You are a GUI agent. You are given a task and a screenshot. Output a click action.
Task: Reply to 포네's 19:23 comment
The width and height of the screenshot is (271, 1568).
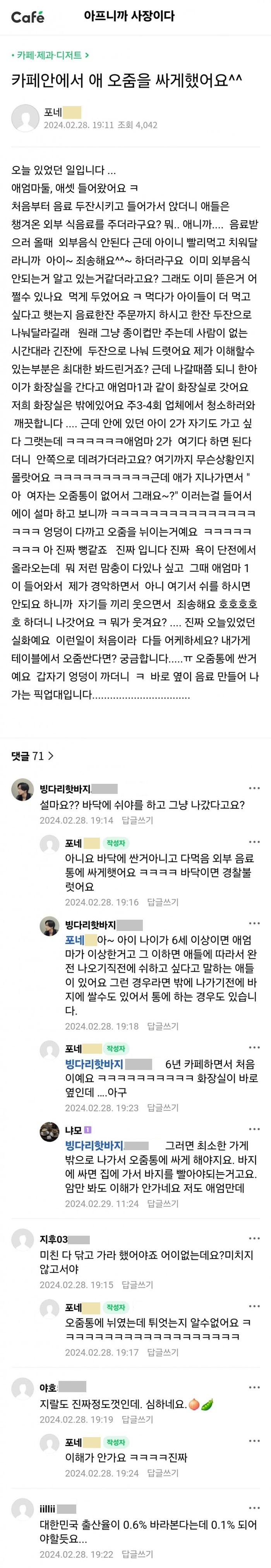163,1108
